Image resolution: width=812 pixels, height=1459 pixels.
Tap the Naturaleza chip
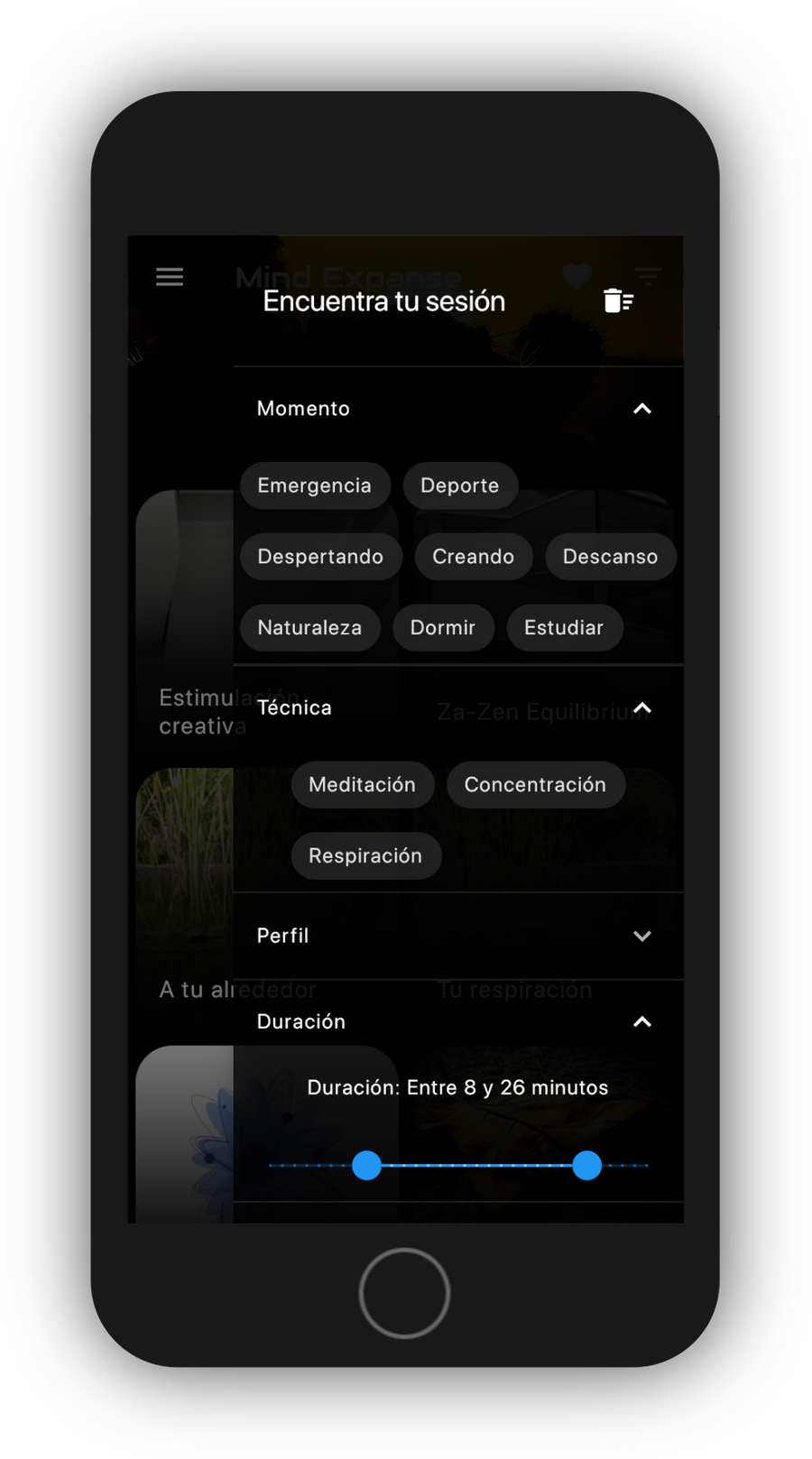[309, 628]
